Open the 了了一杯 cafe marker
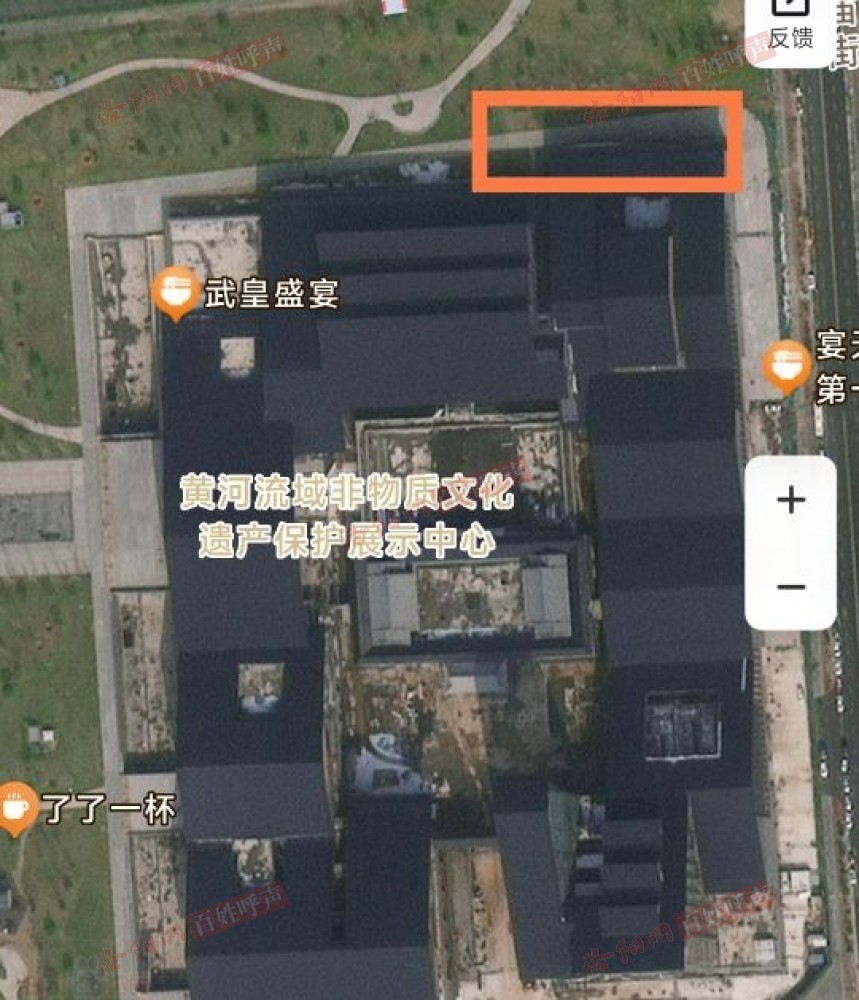 (17, 806)
